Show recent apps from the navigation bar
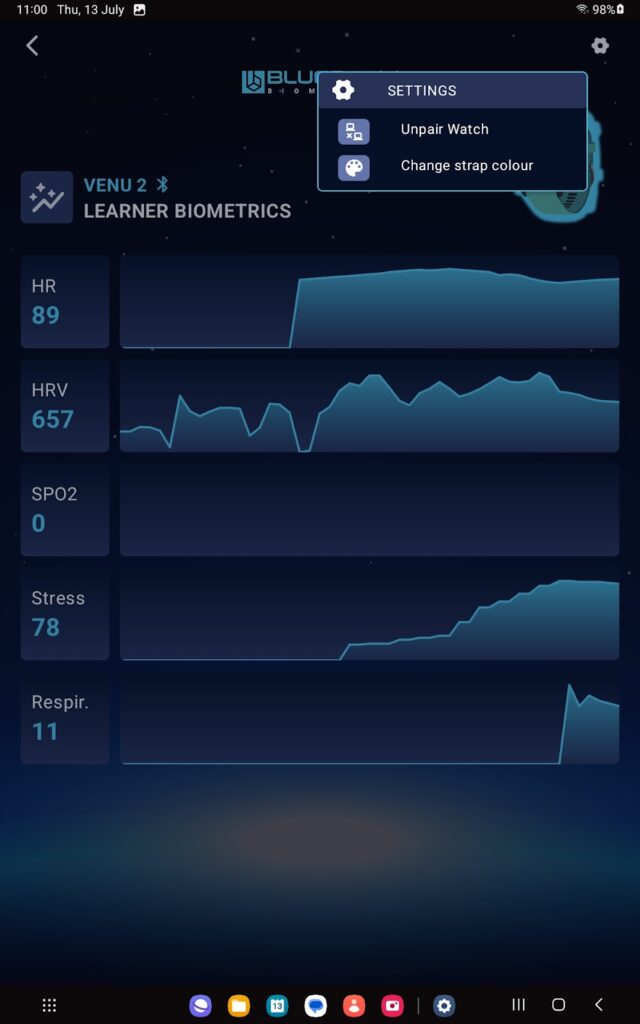 point(518,1005)
